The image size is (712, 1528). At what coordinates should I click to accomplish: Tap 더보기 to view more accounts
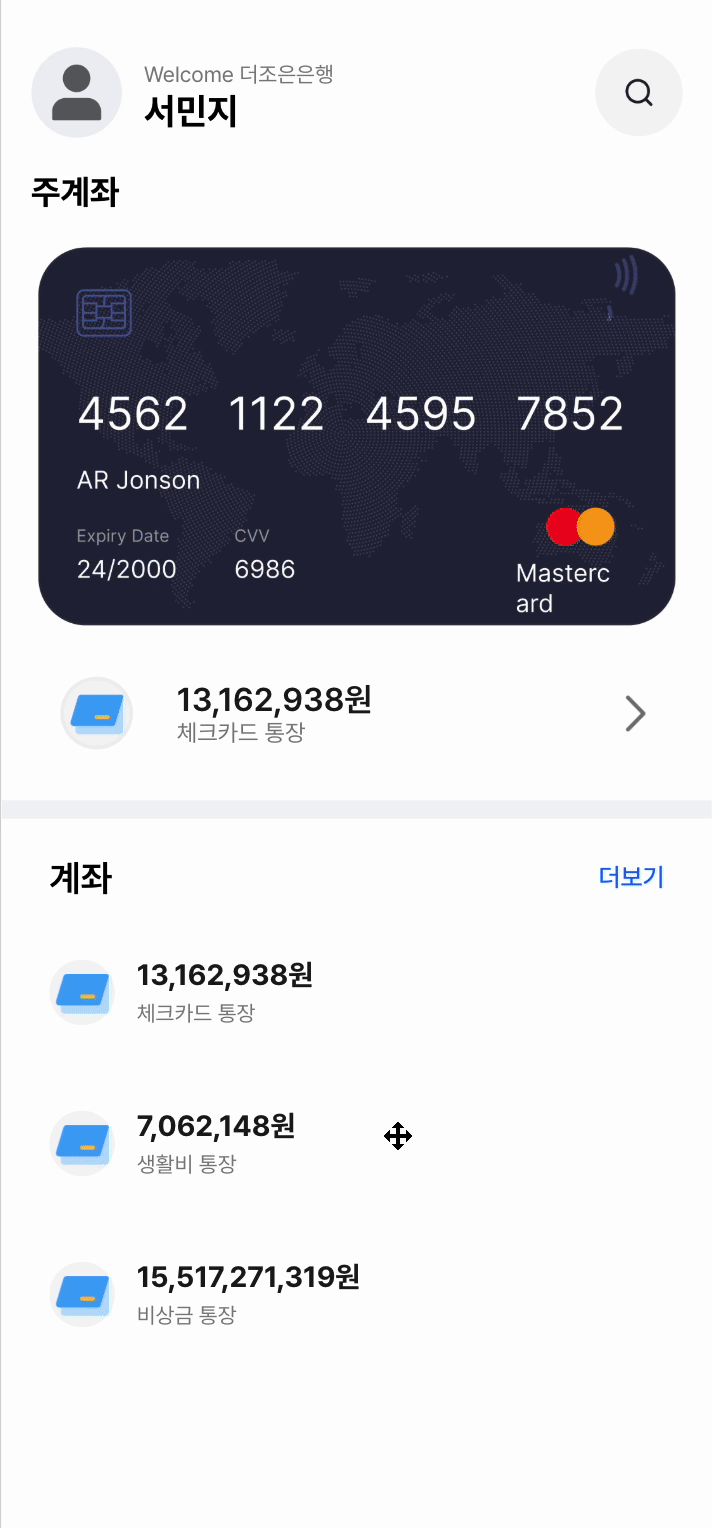click(631, 877)
